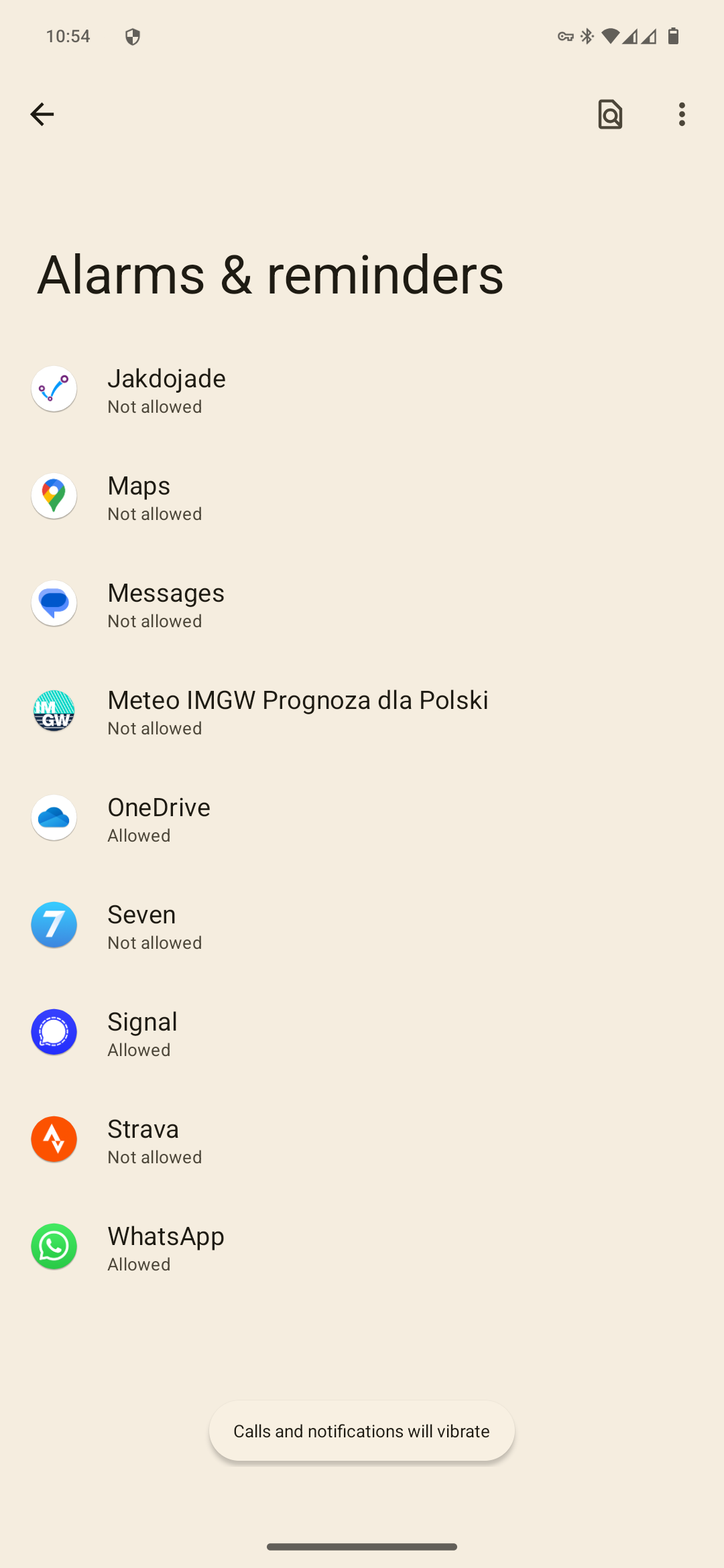Viewport: 724px width, 1568px height.
Task: Open the WhatsApp row
Action: pyautogui.click(x=362, y=1246)
